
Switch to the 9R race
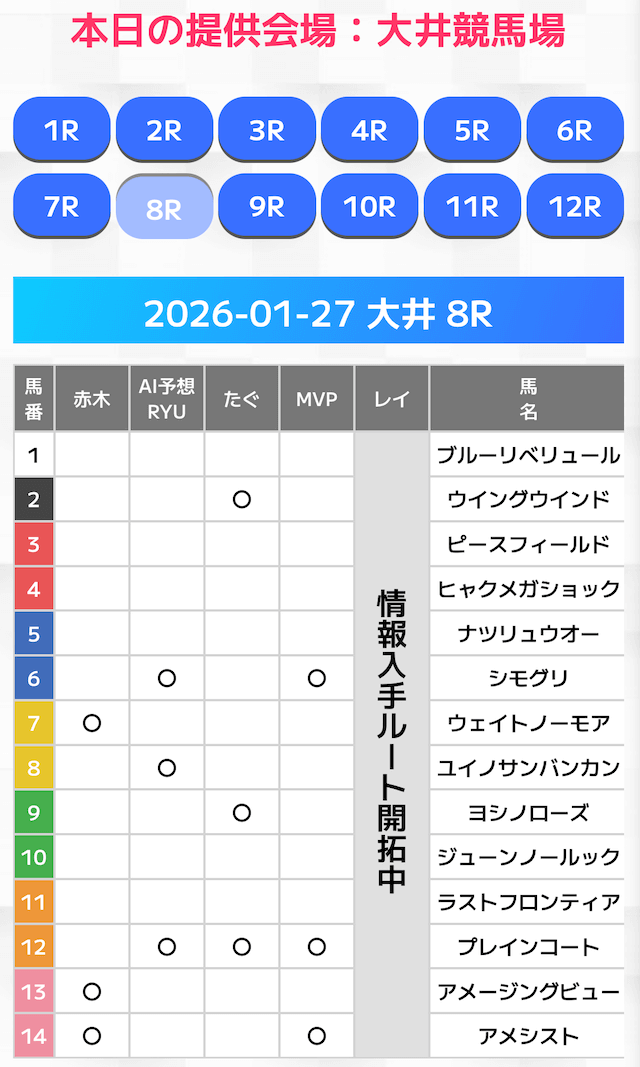pyautogui.click(x=267, y=207)
